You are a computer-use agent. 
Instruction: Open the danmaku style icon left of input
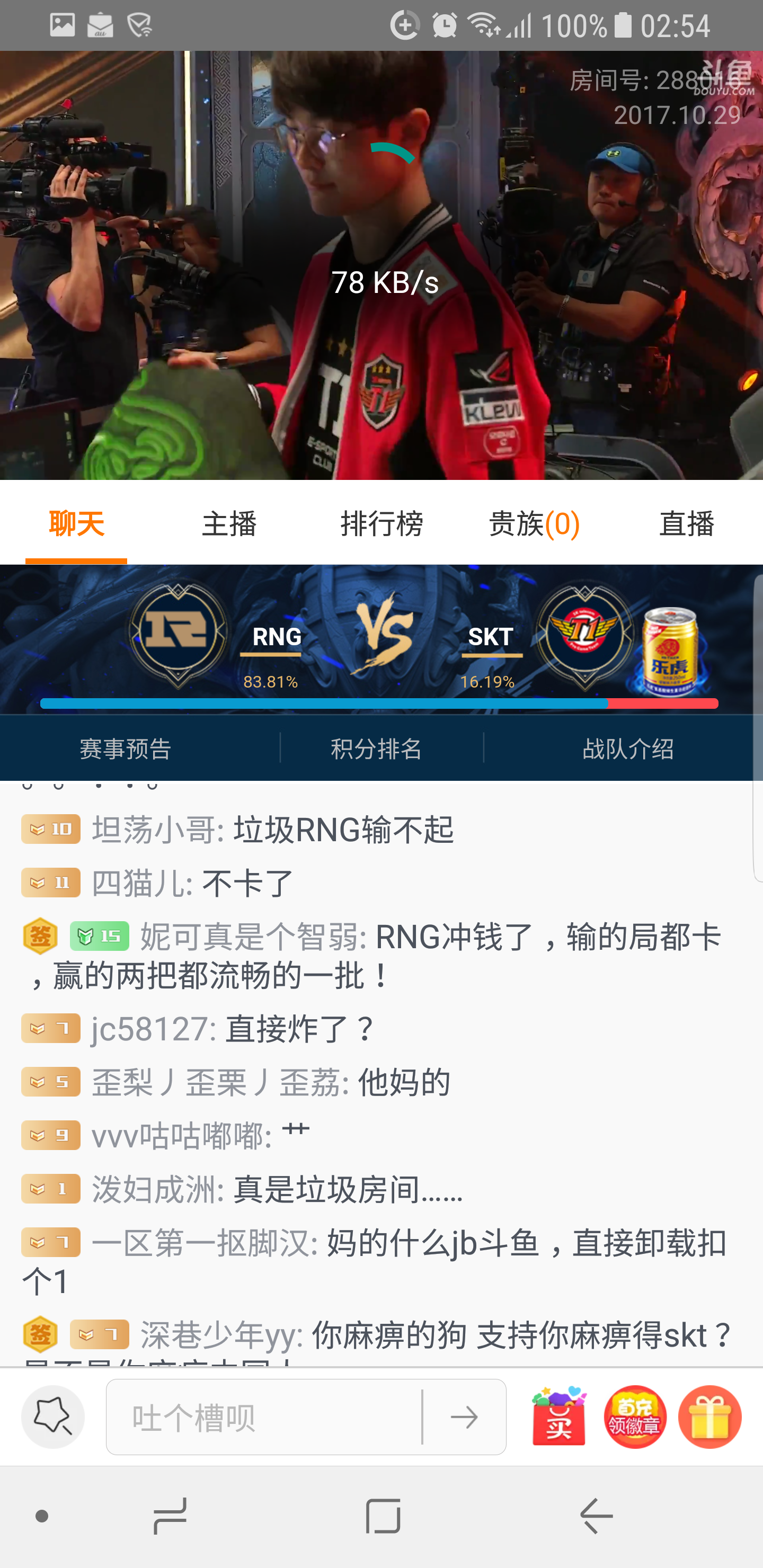[x=53, y=1416]
